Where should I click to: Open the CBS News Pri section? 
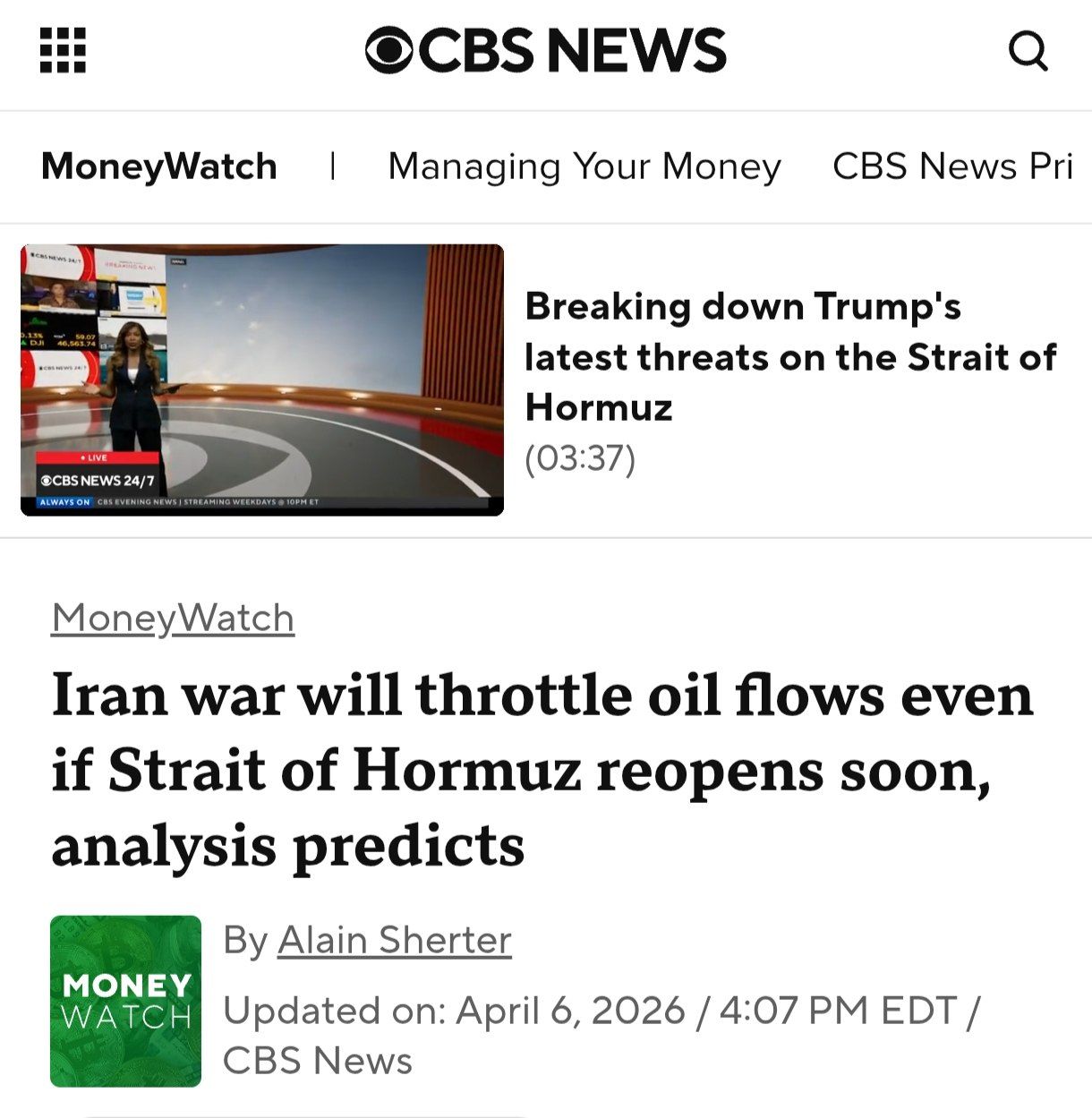[952, 166]
